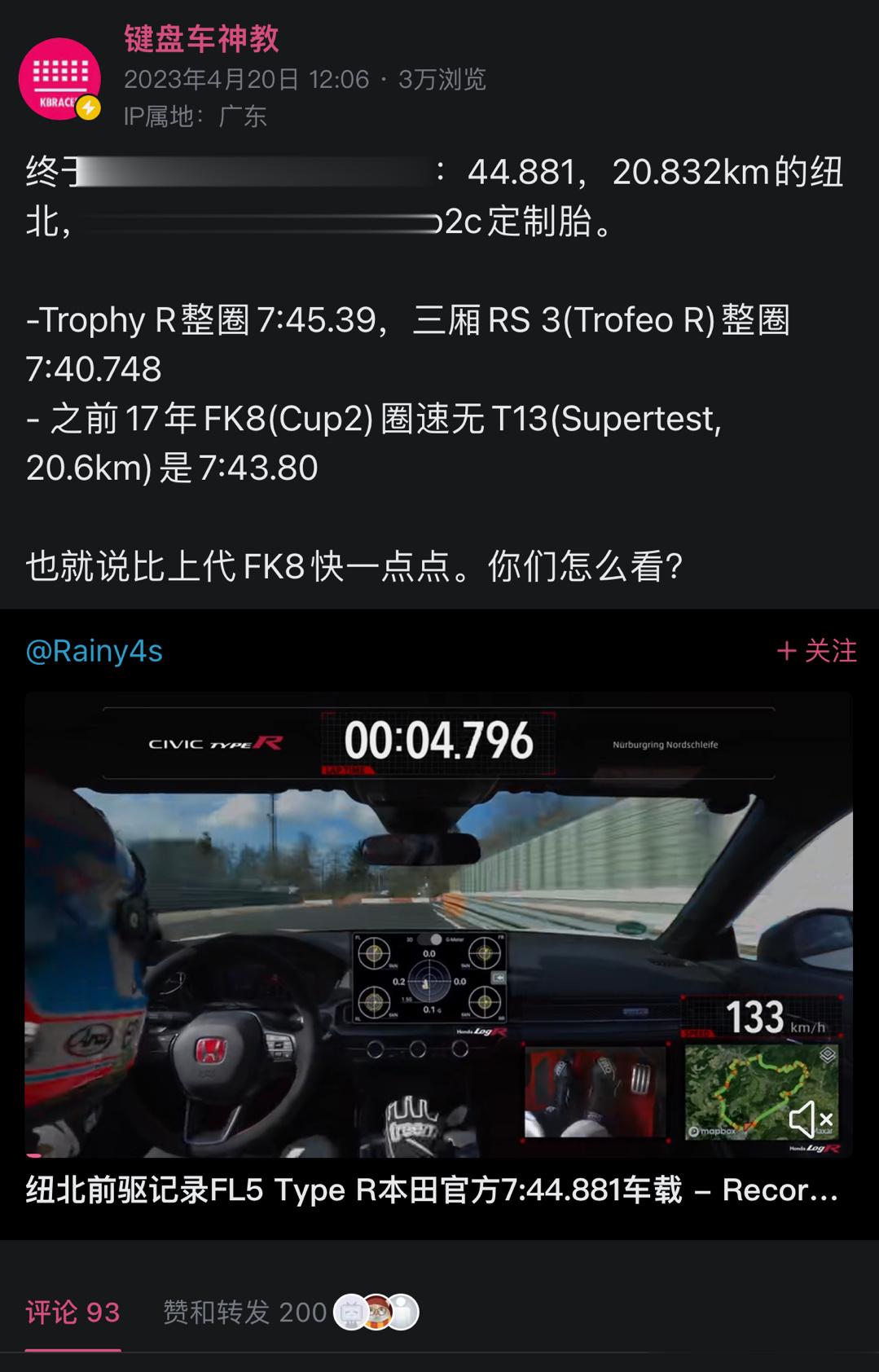Click the map layers icon on the track map
Viewport: 879px width, 1372px height.
828,1056
